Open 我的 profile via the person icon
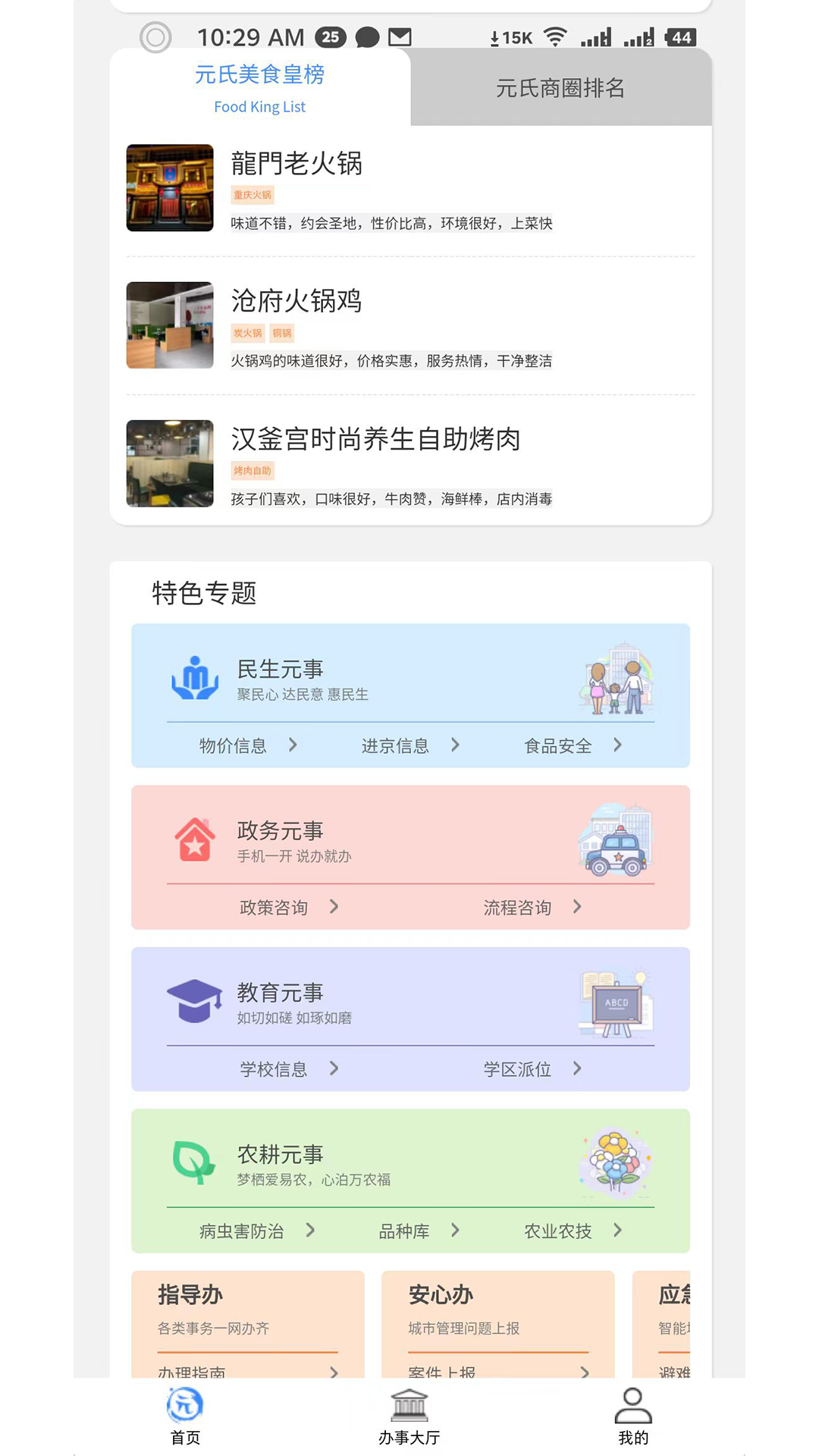Viewport: 819px width, 1456px height. 634,1404
